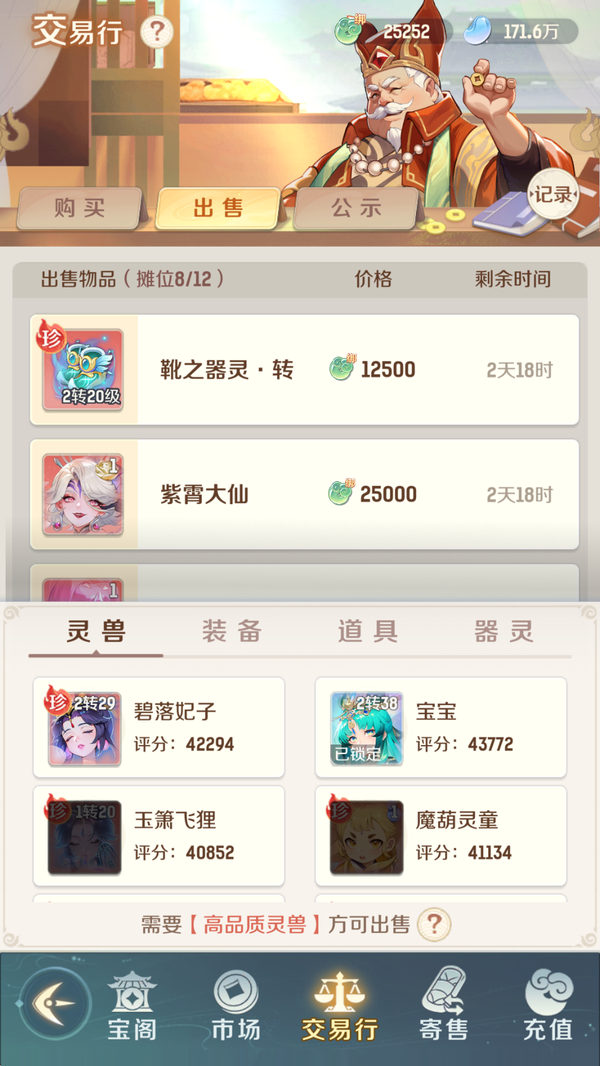Select the 灵兽 category tab
The height and width of the screenshot is (1066, 600).
96,631
